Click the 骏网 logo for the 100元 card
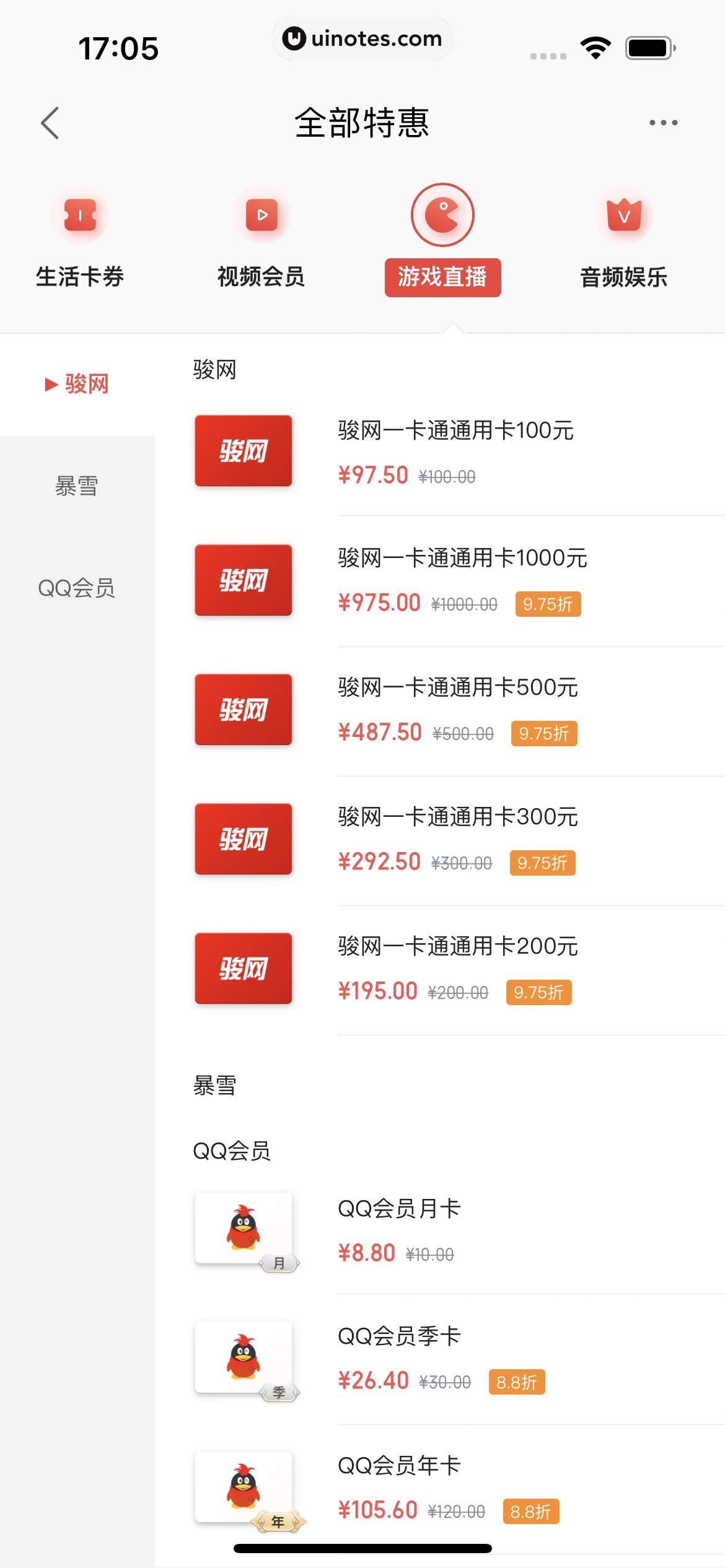The height and width of the screenshot is (1568, 725). tap(243, 451)
